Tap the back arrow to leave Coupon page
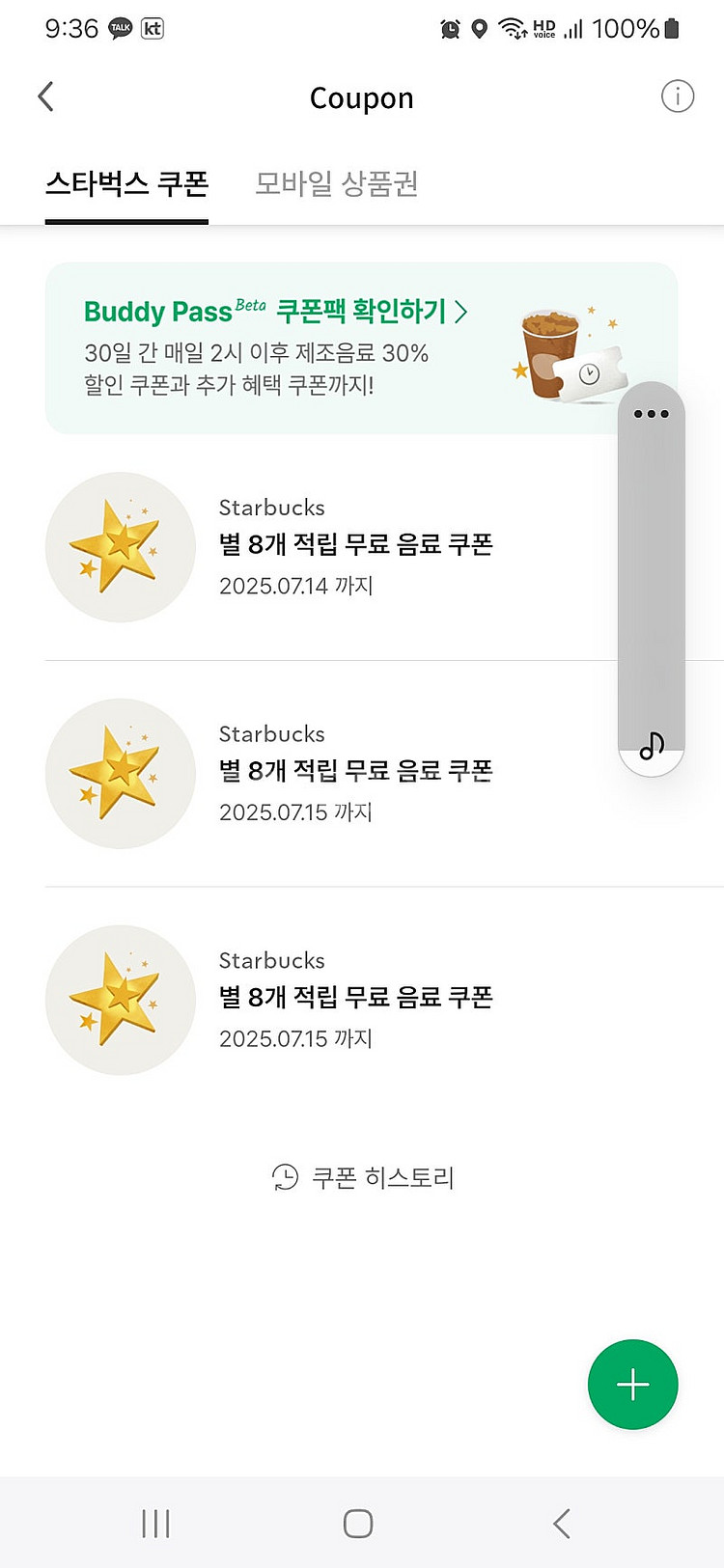Image resolution: width=724 pixels, height=1568 pixels. click(45, 96)
